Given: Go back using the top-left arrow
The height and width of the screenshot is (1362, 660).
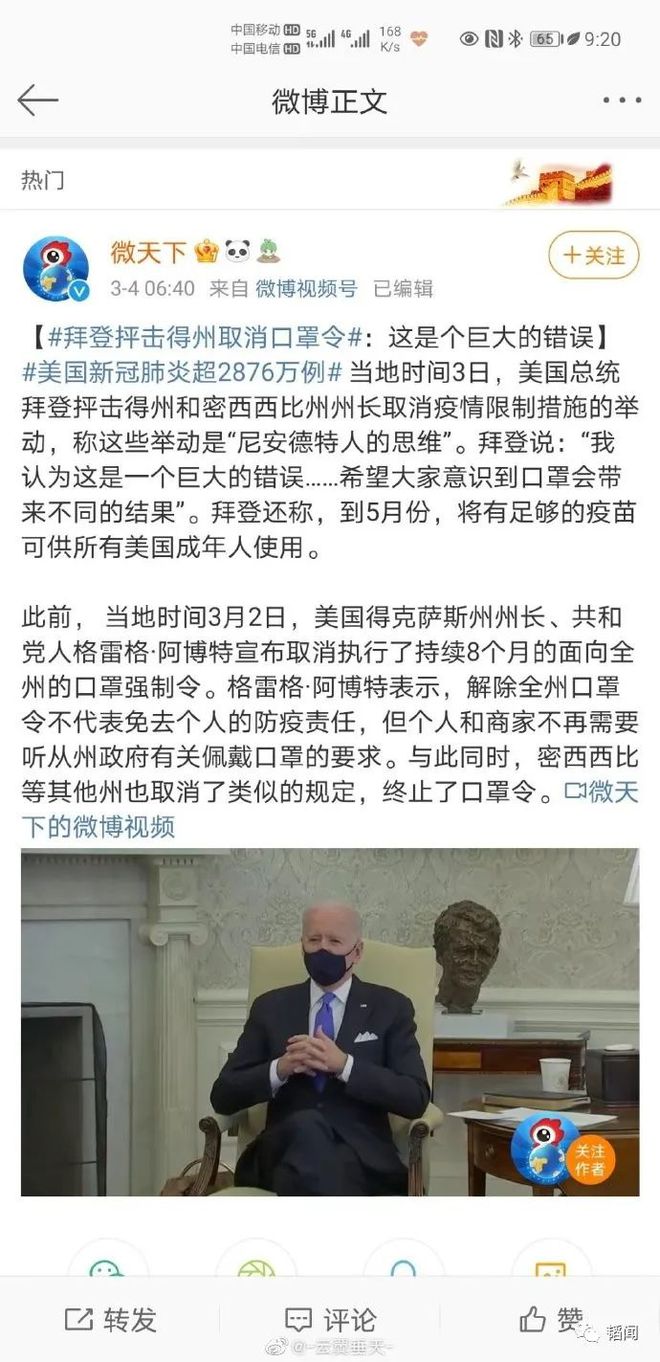Looking at the screenshot, I should (38, 100).
